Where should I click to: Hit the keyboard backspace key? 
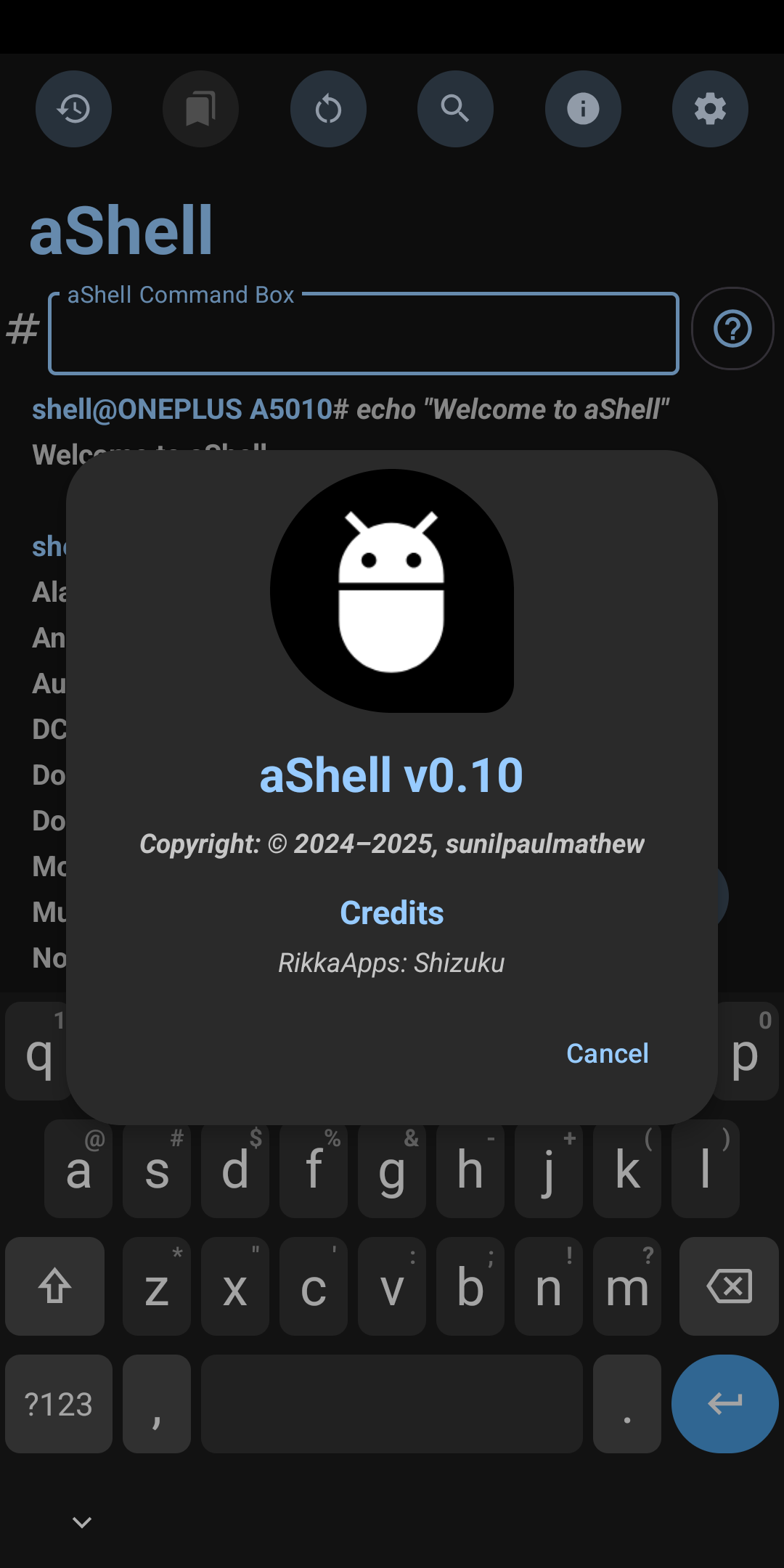pos(729,1286)
